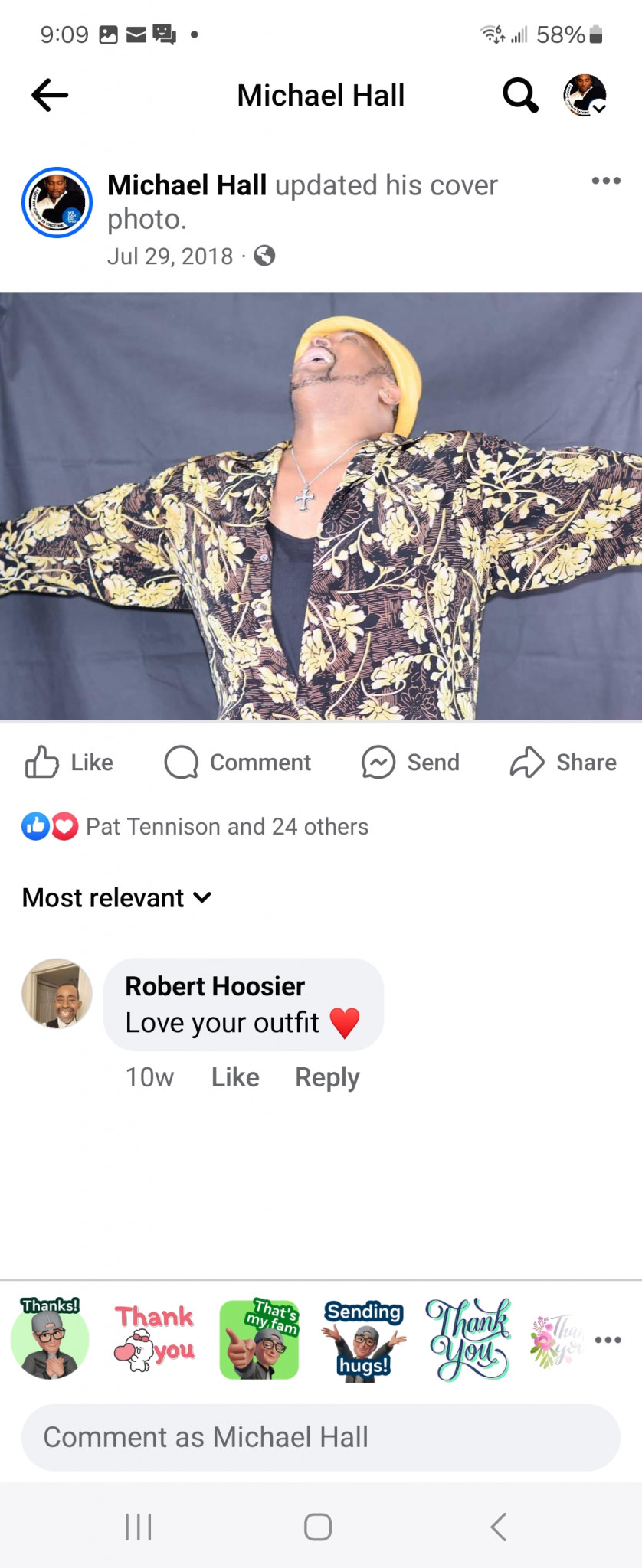Focus the 'Comment as Michael Hall' field

click(x=321, y=1437)
